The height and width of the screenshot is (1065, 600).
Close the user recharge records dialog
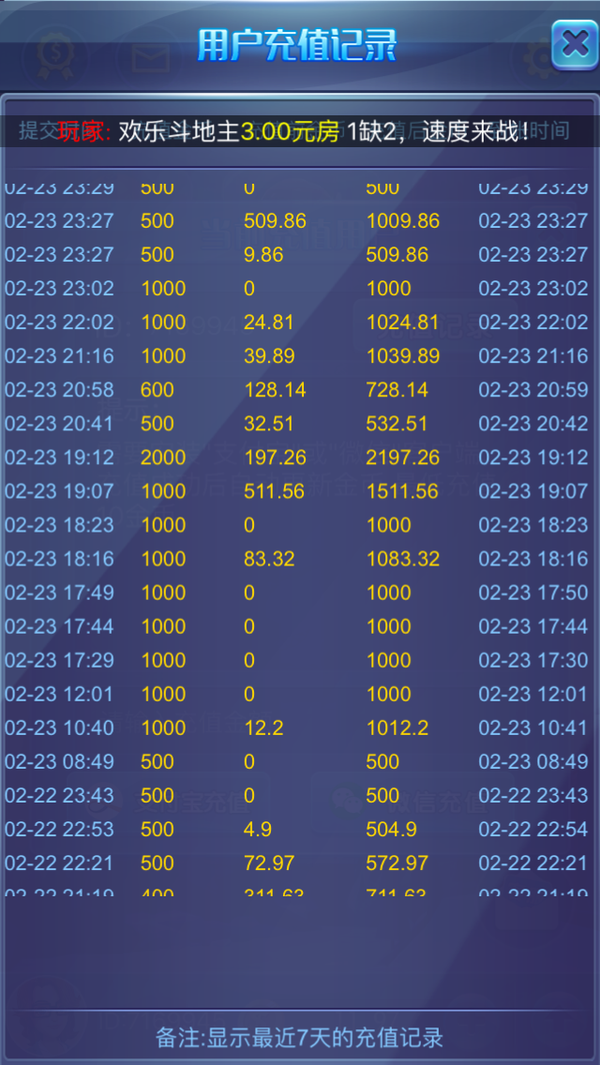[x=574, y=44]
